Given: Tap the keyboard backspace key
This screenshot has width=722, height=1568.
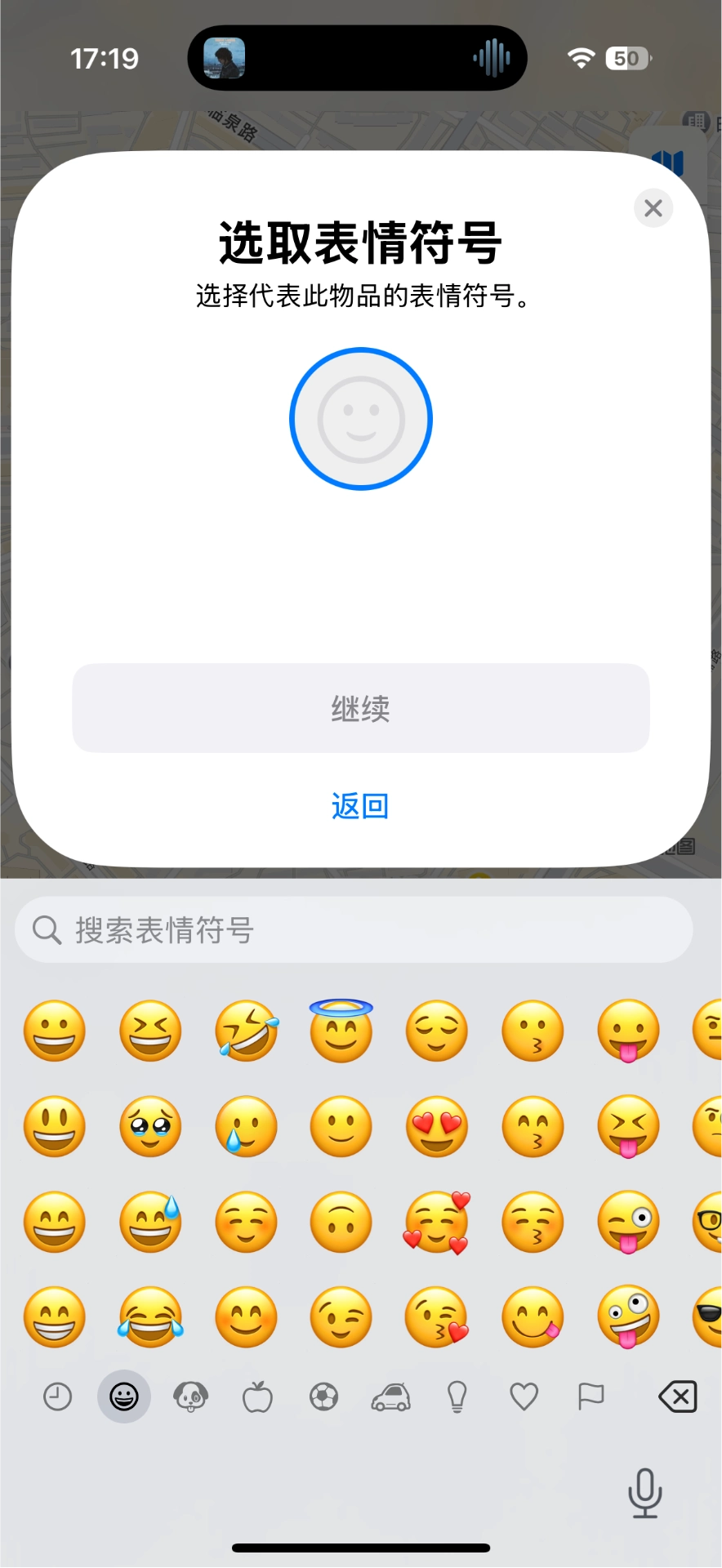Looking at the screenshot, I should tap(677, 1396).
